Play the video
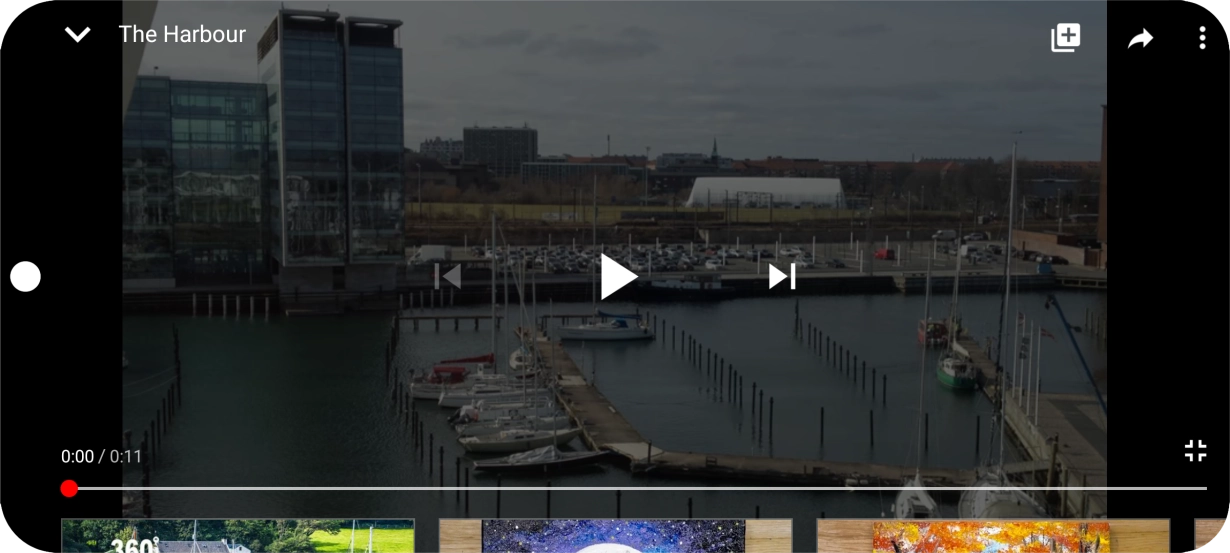The width and height of the screenshot is (1230, 553). click(617, 277)
